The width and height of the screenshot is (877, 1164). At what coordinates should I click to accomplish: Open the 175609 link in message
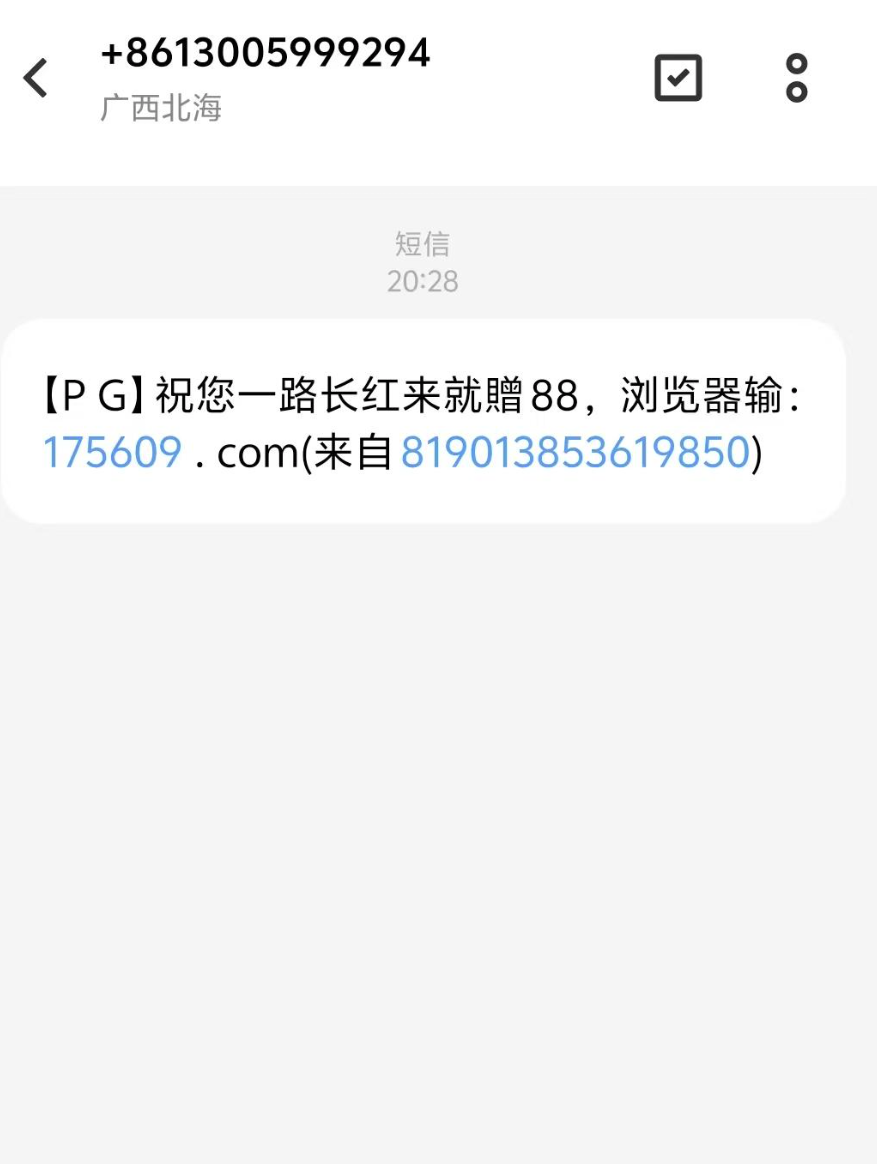click(112, 453)
